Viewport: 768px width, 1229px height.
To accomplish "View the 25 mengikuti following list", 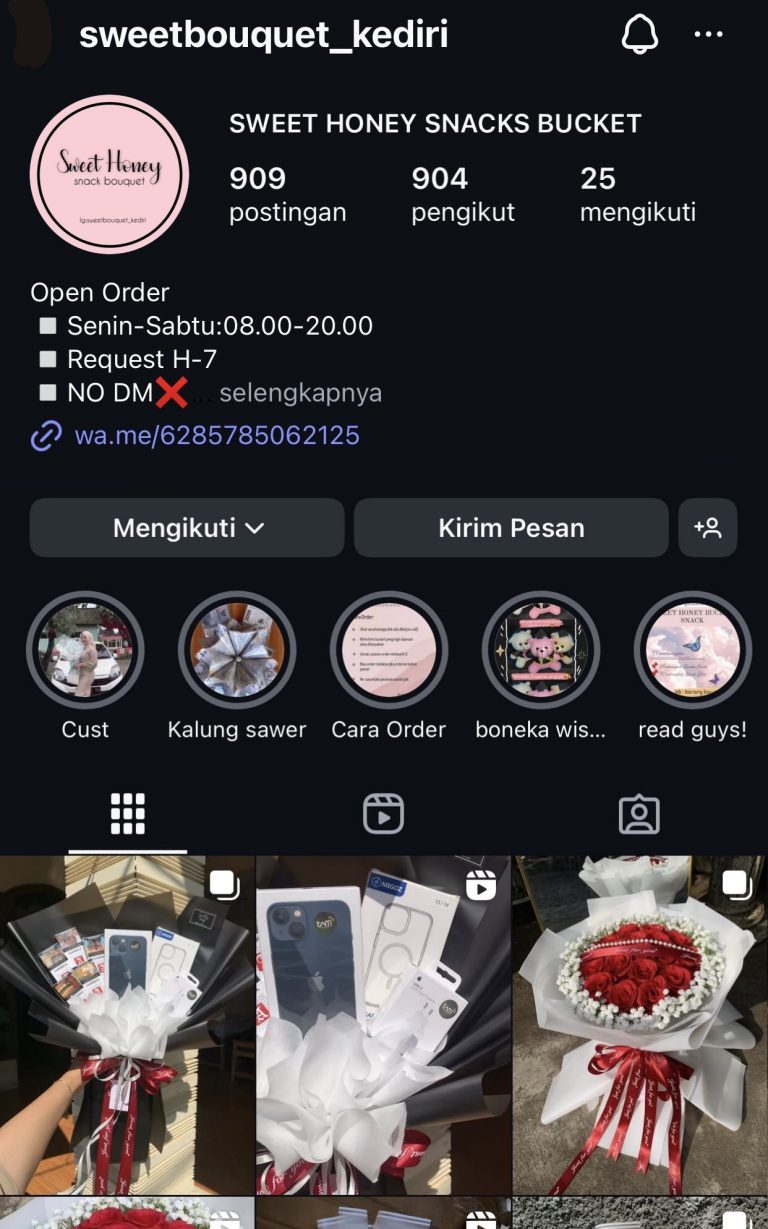I will pos(637,194).
